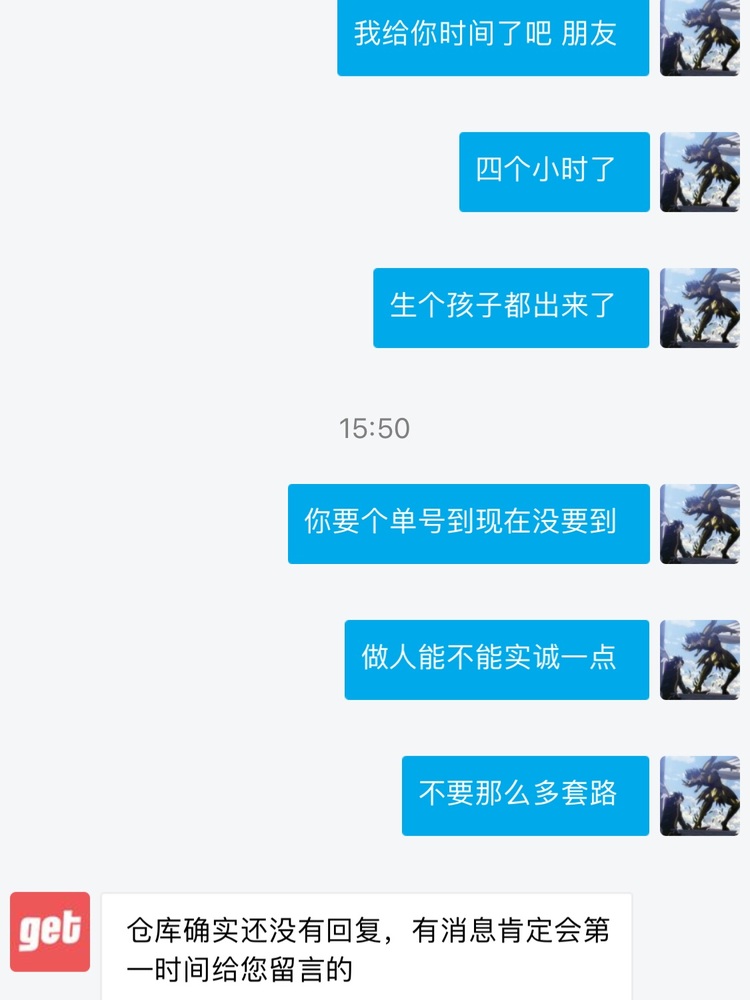The image size is (750, 1000).
Task: Tap the avatar beside 生个孩子都出来了
Action: [699, 308]
